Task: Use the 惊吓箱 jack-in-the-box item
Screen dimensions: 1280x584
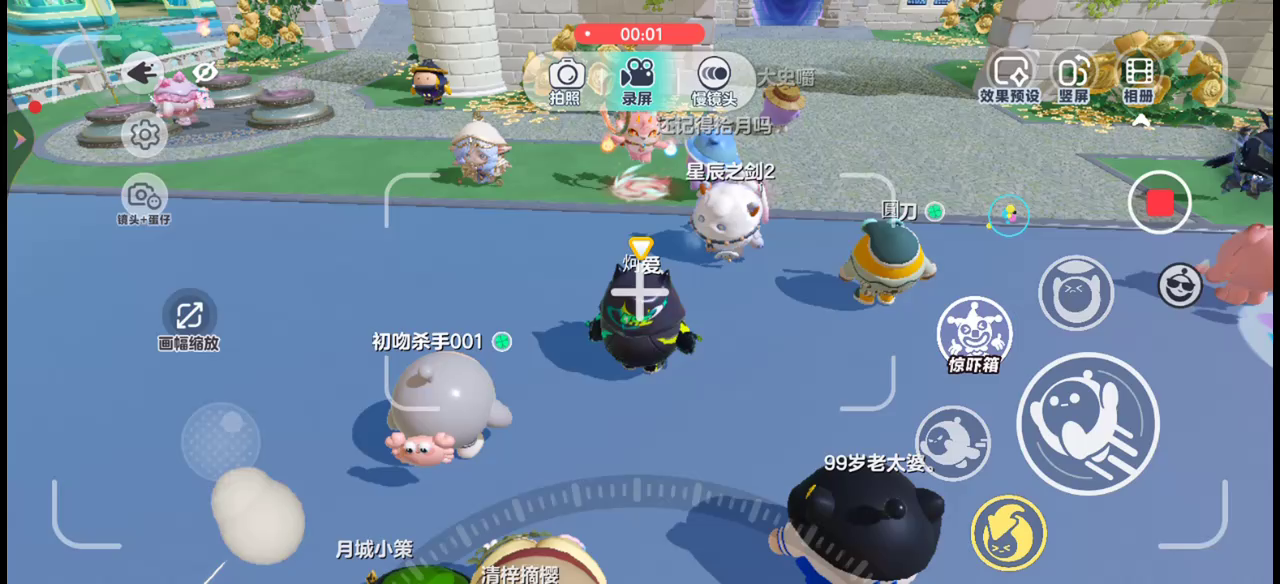Action: (974, 332)
